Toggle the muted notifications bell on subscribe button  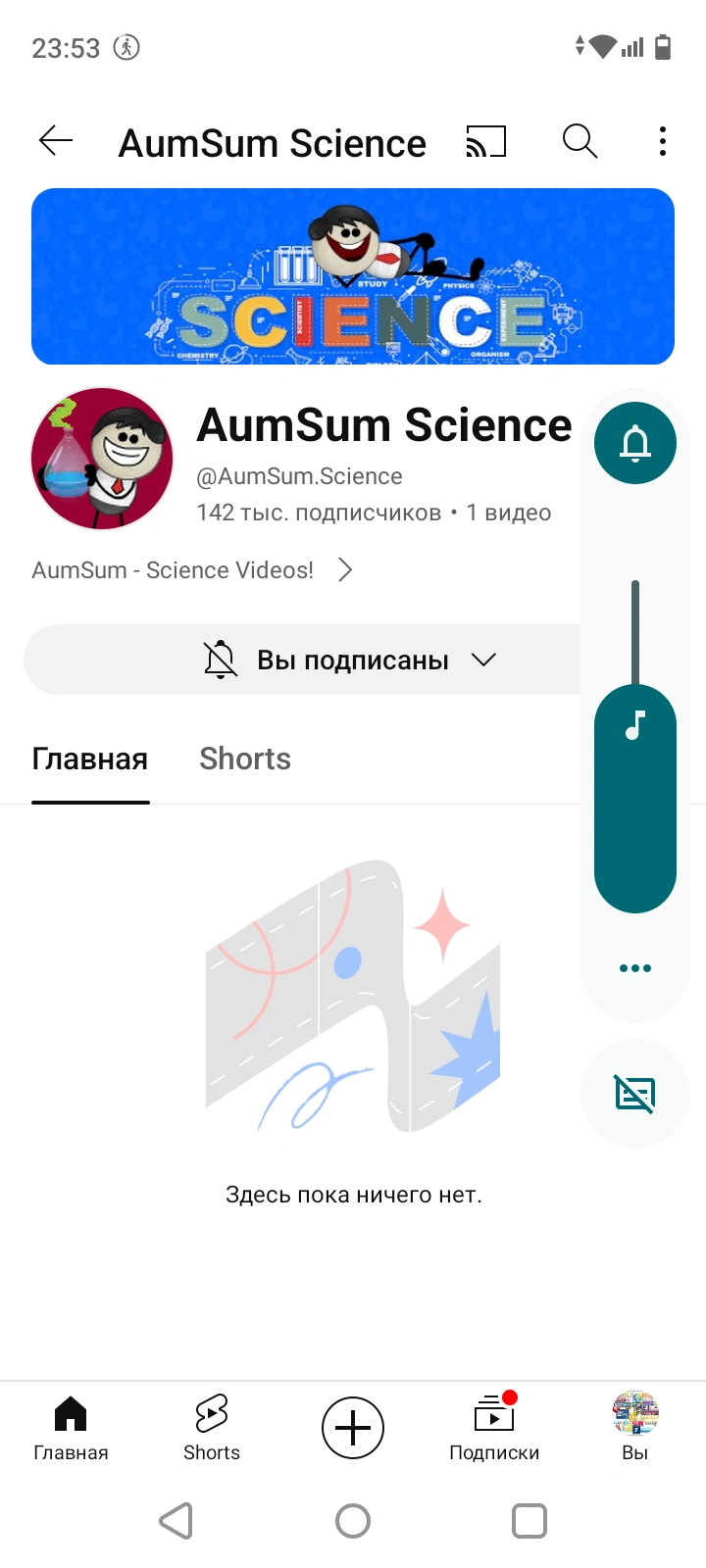[222, 659]
